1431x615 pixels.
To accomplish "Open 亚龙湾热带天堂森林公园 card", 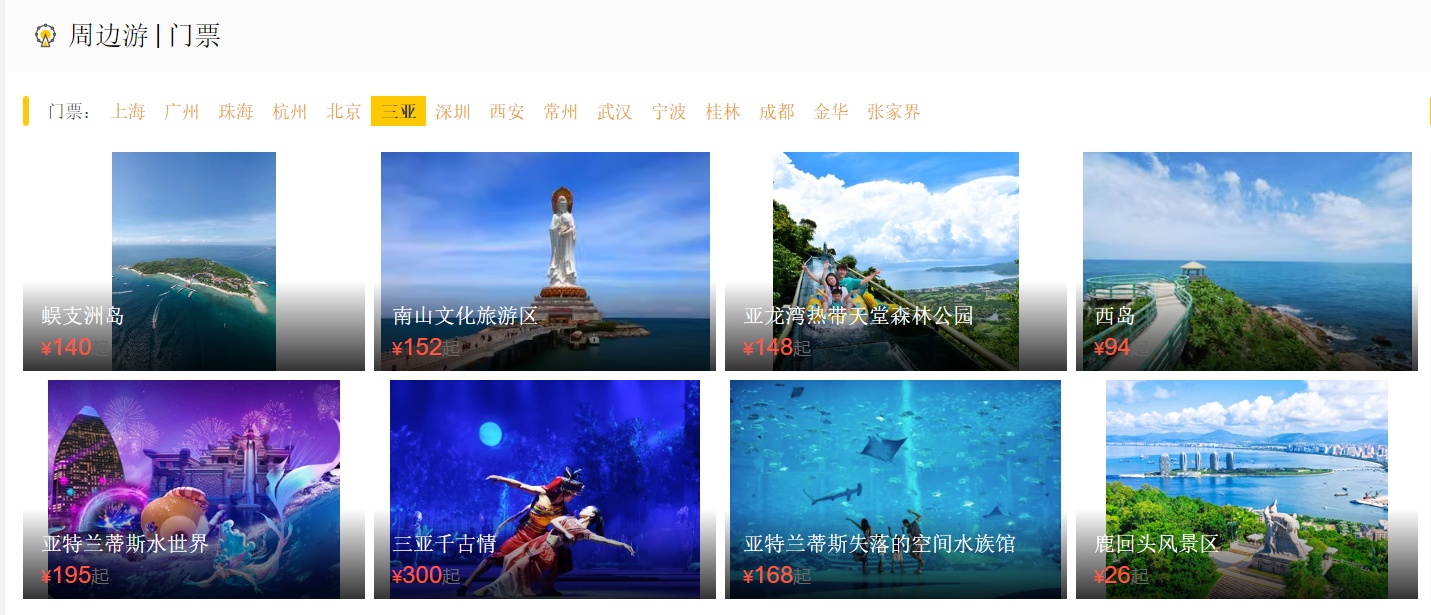I will coord(896,261).
